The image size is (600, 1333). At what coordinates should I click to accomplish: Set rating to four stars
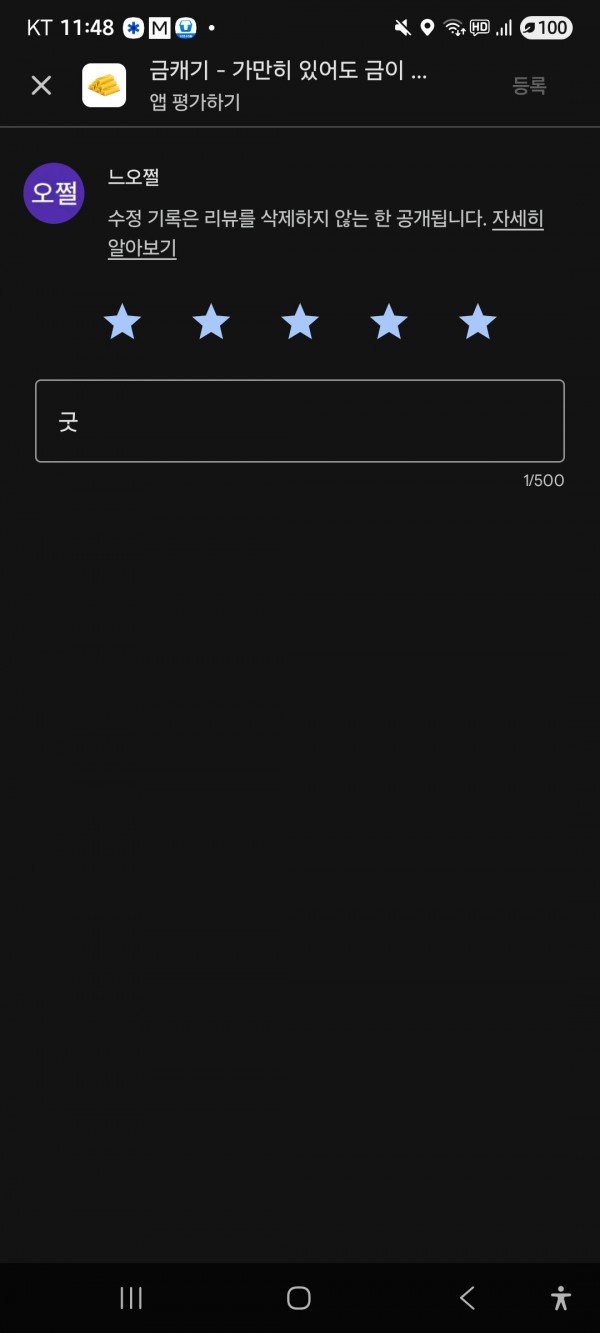coord(388,323)
